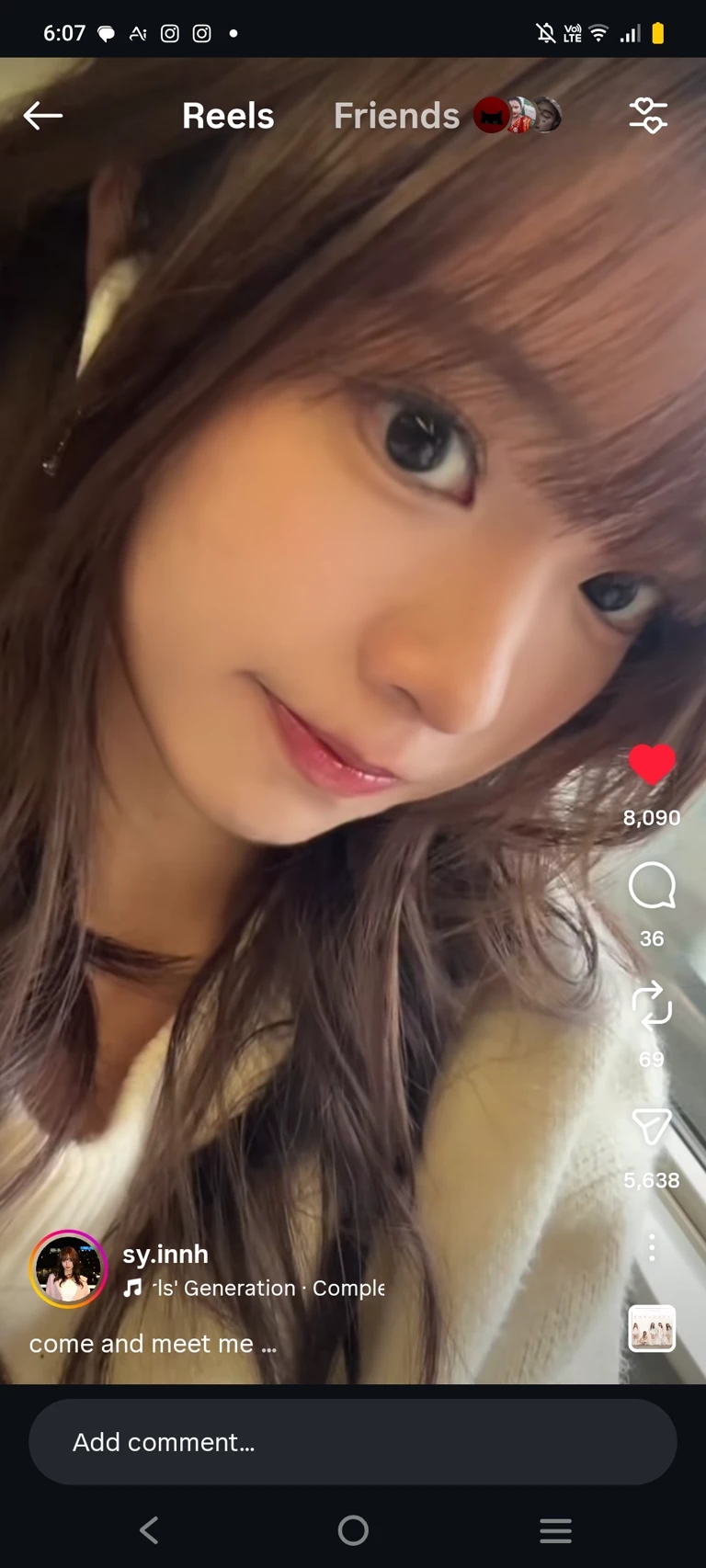The image size is (706, 1568).
Task: Open the three-dot more options menu
Action: pyautogui.click(x=652, y=1247)
